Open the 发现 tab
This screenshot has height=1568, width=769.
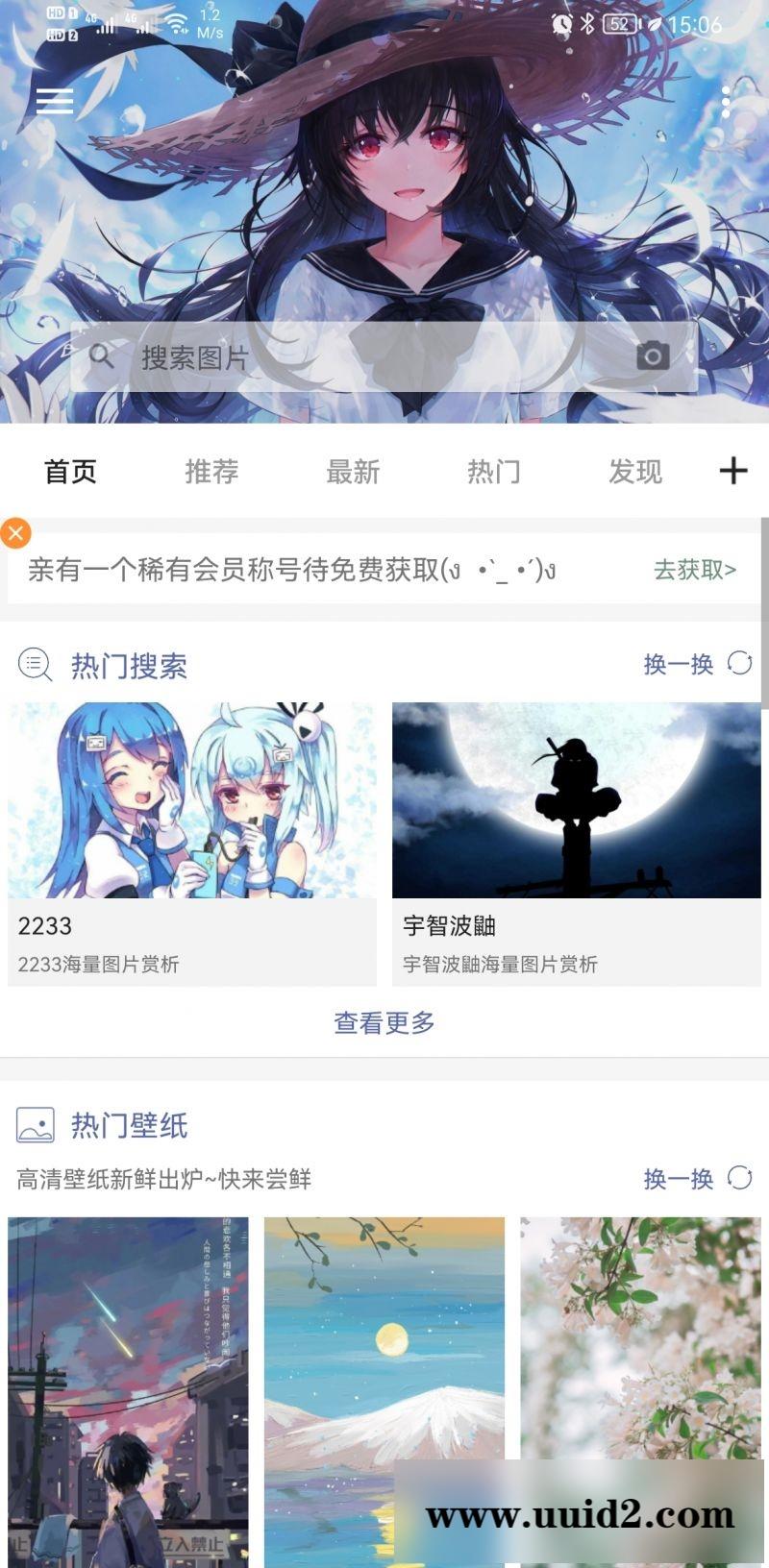coord(633,471)
